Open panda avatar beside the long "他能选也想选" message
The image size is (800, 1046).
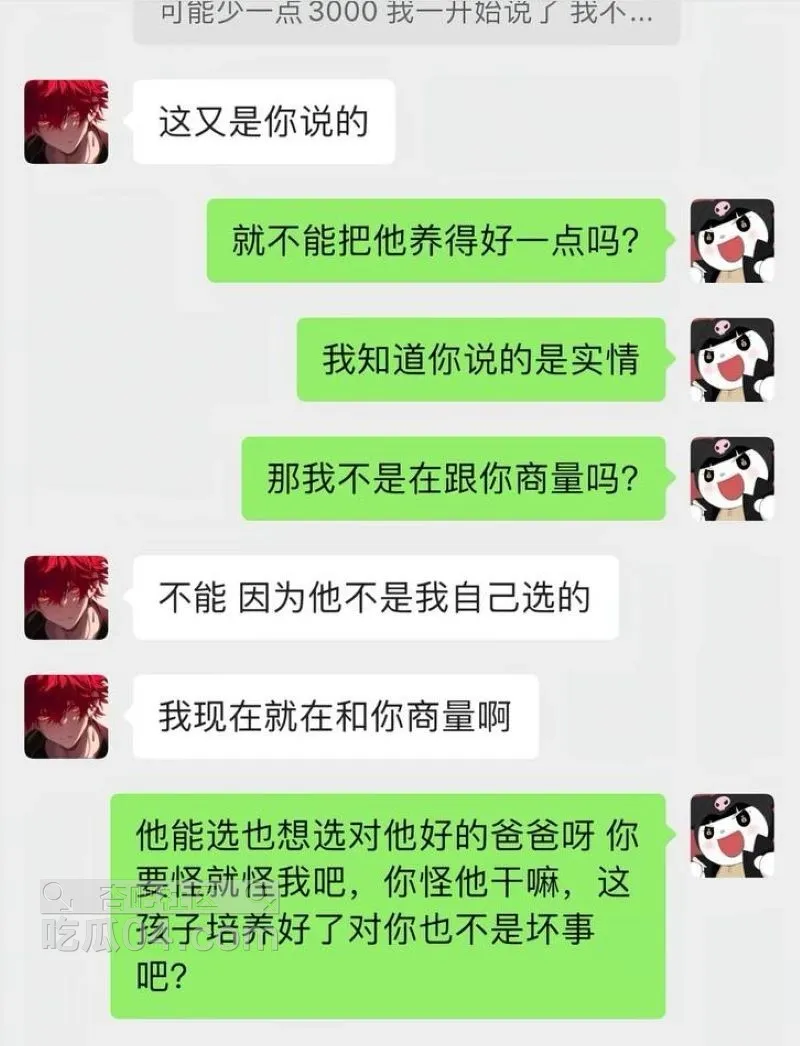732,835
